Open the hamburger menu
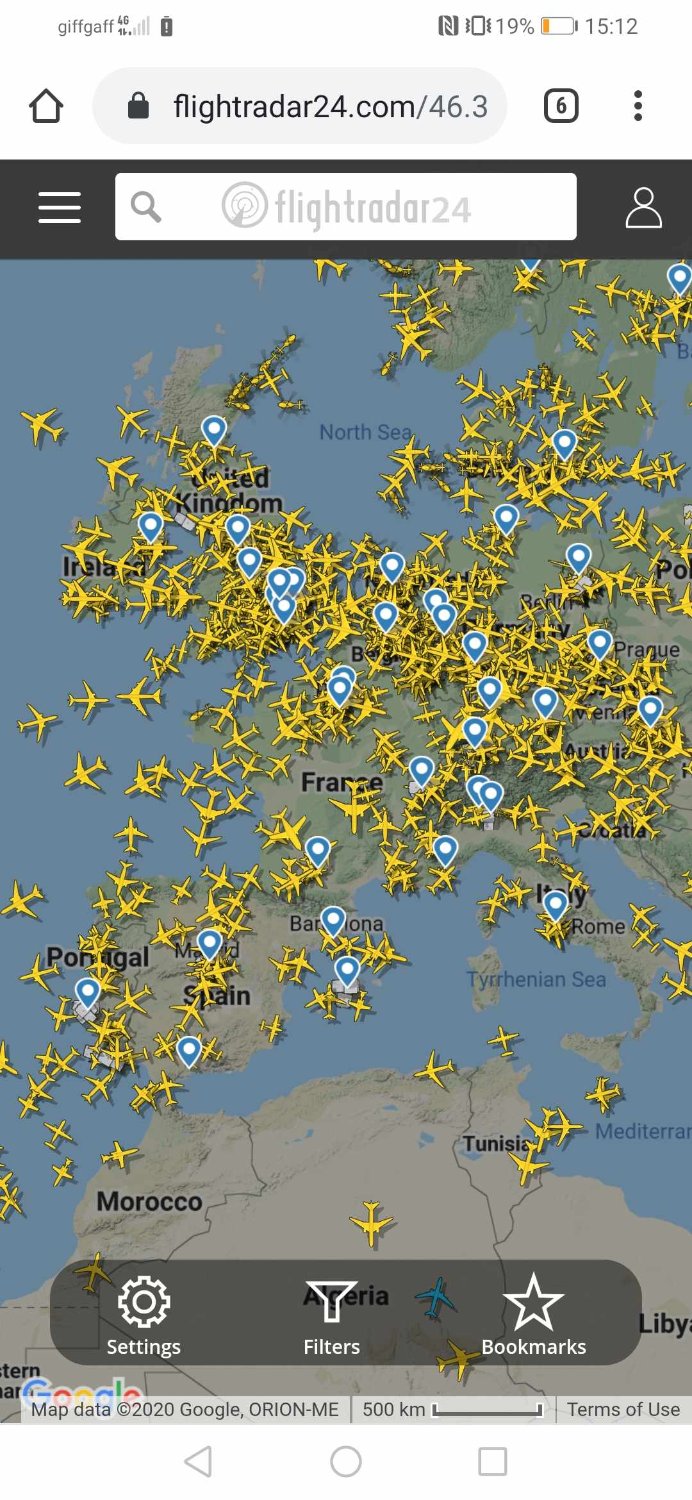 tap(59, 207)
